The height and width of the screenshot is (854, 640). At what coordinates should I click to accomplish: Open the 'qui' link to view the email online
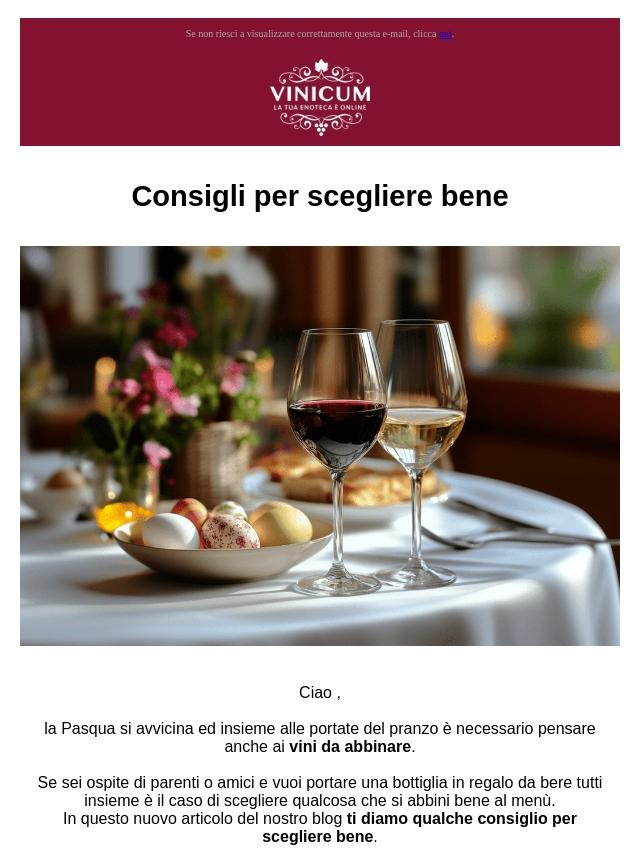(446, 34)
